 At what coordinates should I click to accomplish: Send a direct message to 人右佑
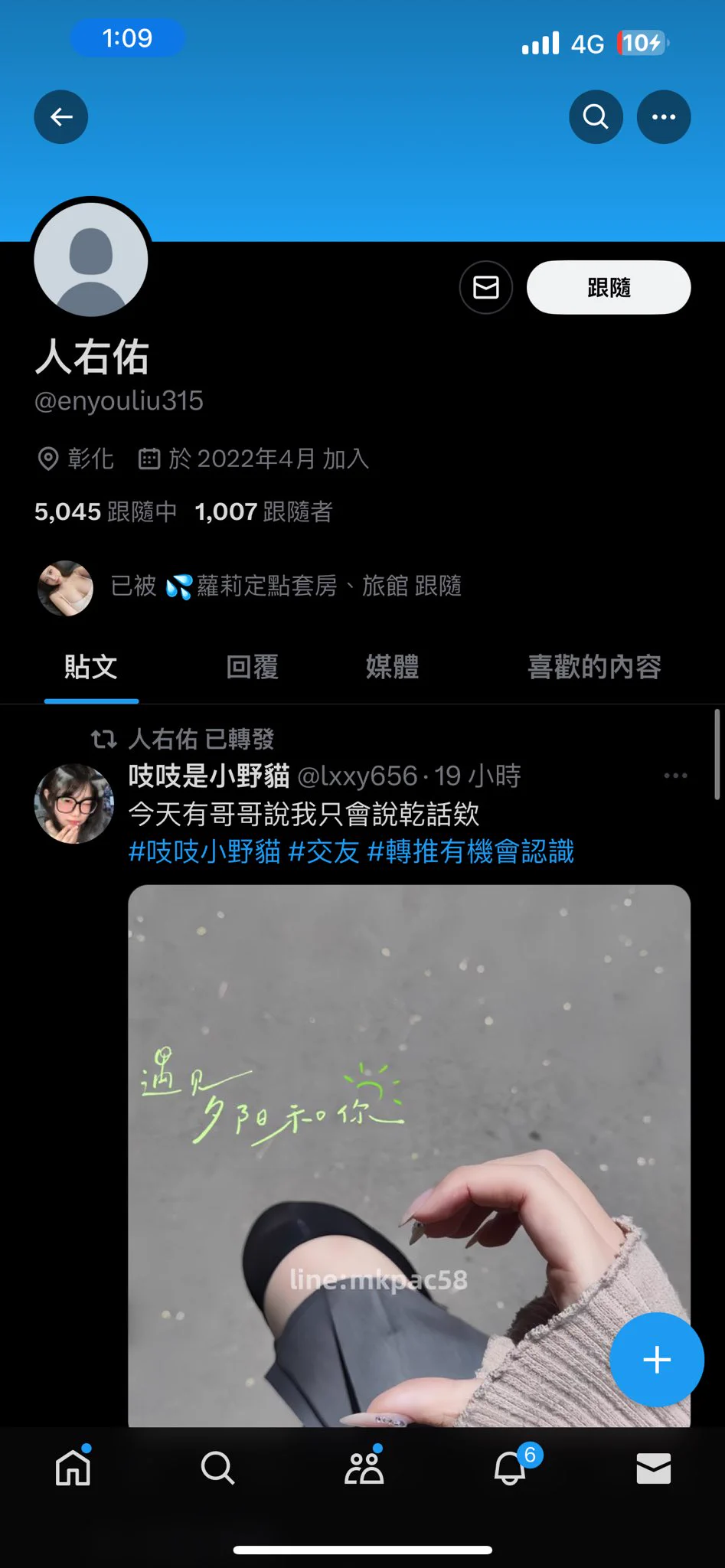click(x=485, y=288)
